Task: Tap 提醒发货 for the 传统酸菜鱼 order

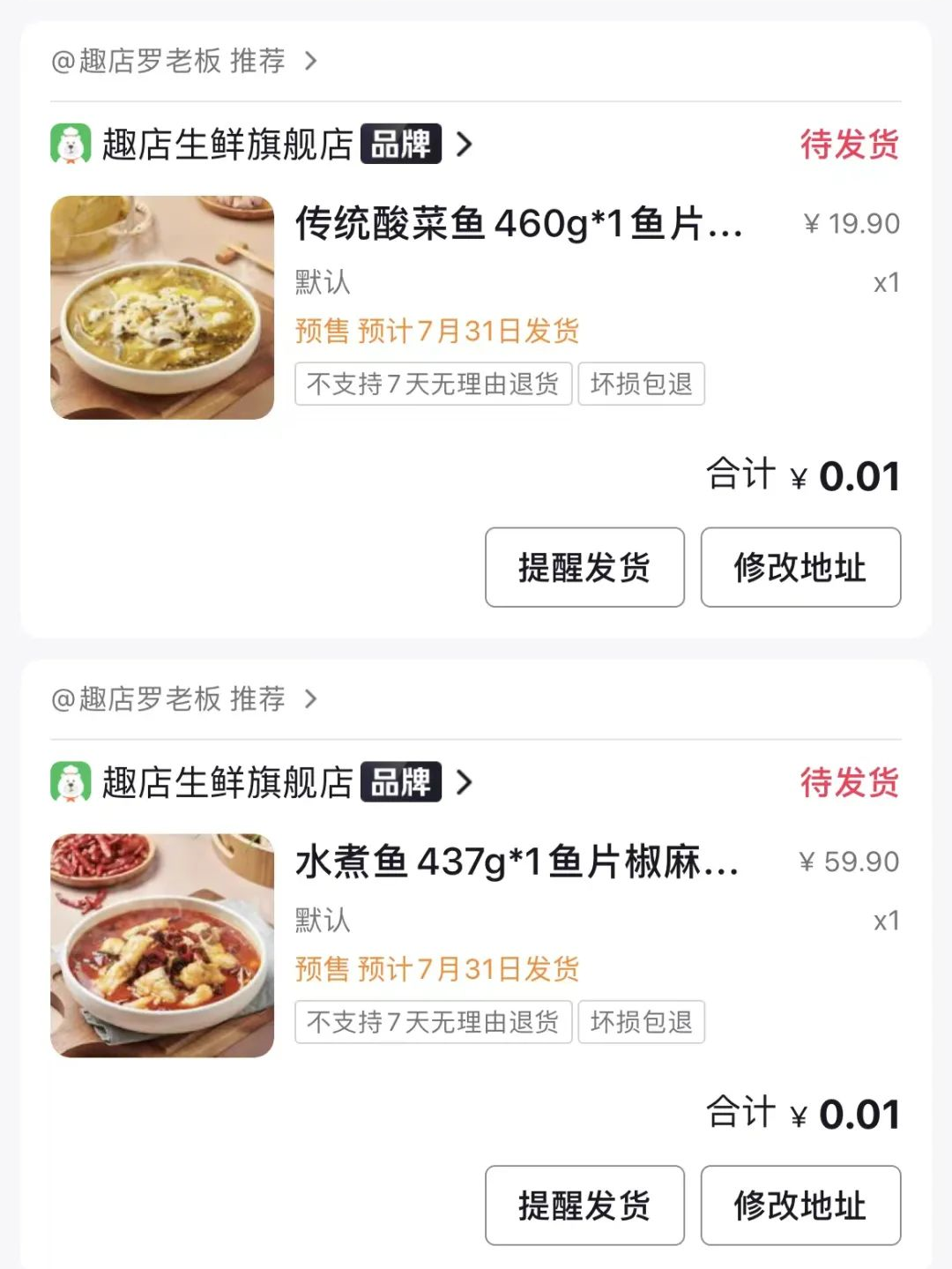Action: (x=584, y=567)
